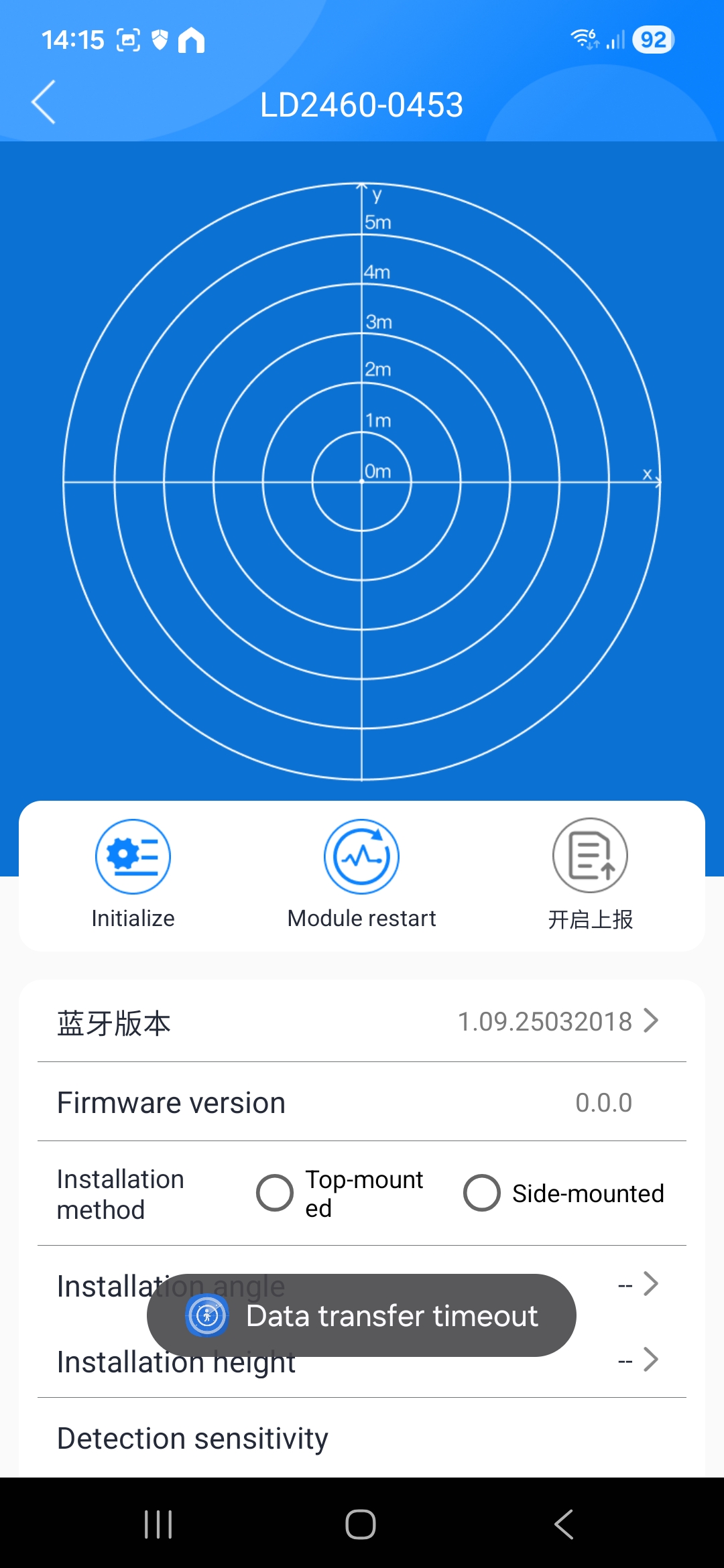Image resolution: width=724 pixels, height=1568 pixels.
Task: Tap the Initialize label
Action: 132,917
